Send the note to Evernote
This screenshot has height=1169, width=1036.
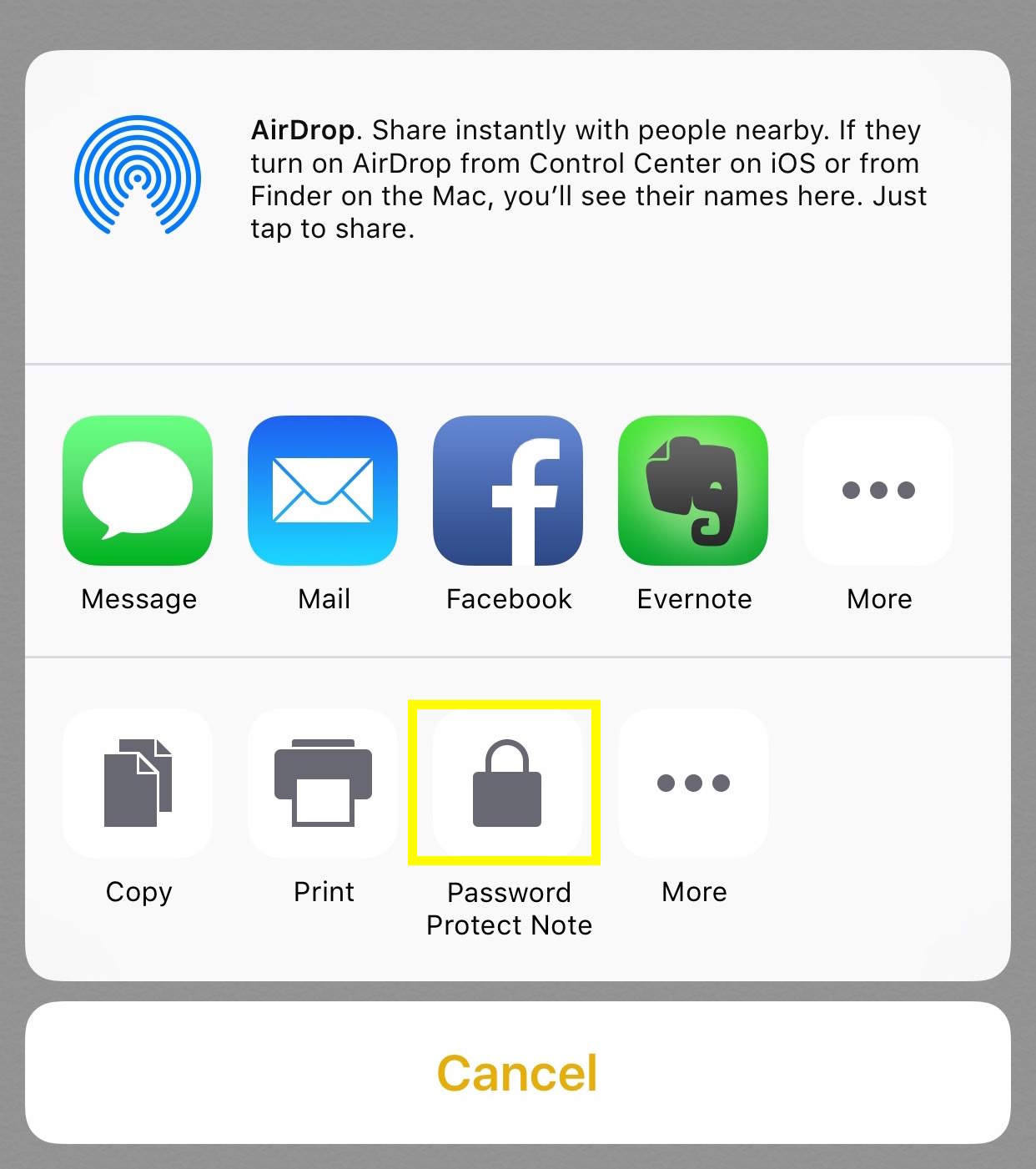click(693, 491)
